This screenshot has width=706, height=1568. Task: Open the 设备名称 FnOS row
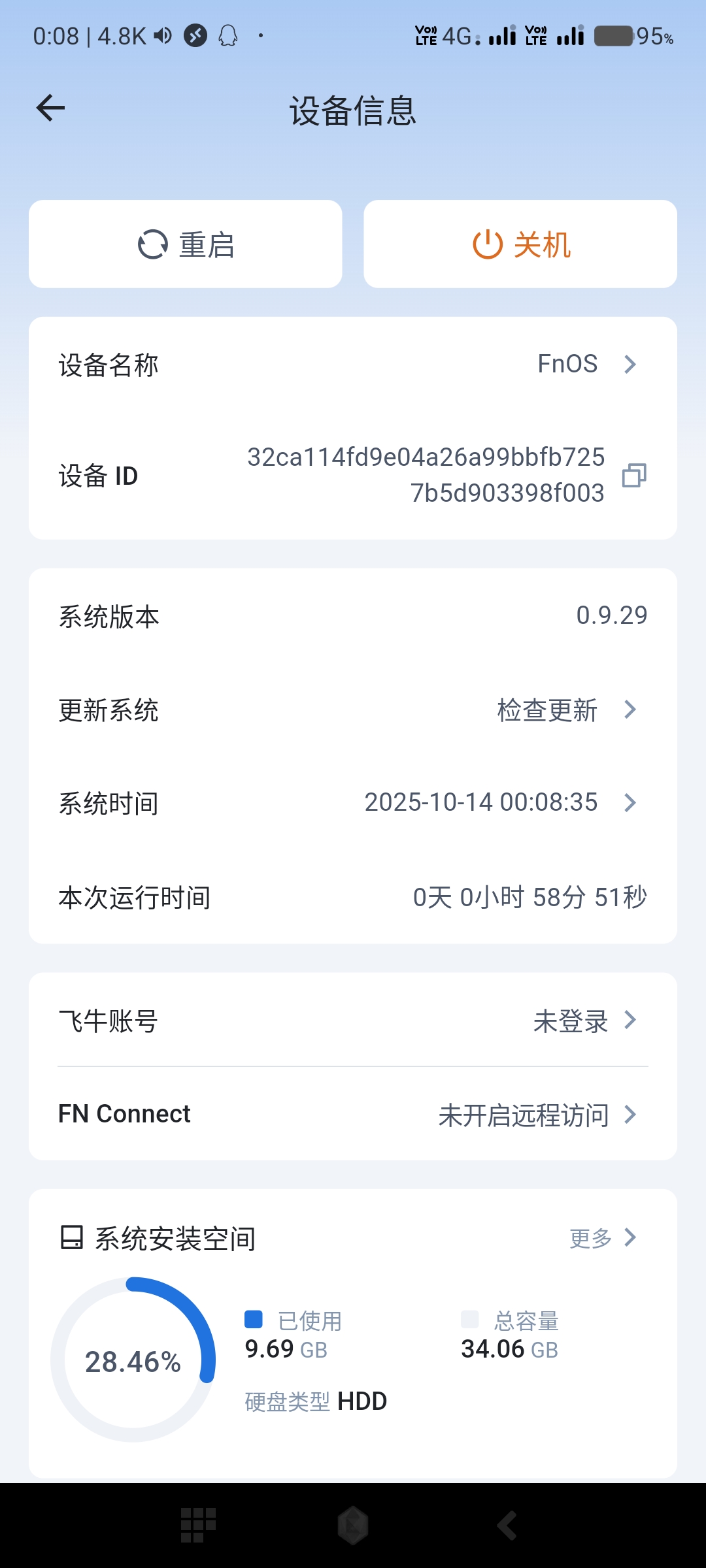pyautogui.click(x=353, y=365)
